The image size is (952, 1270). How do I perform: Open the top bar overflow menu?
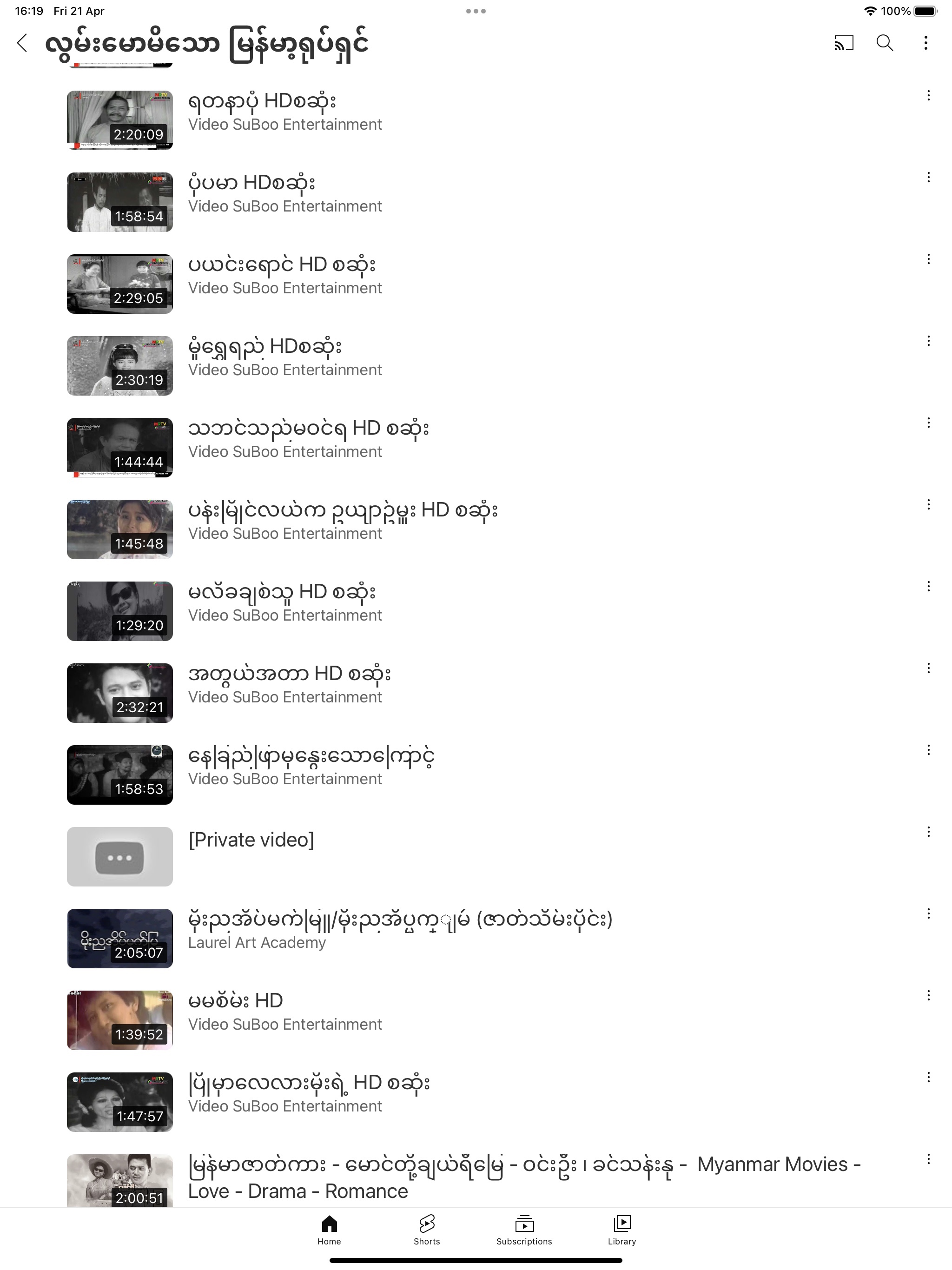click(x=925, y=43)
